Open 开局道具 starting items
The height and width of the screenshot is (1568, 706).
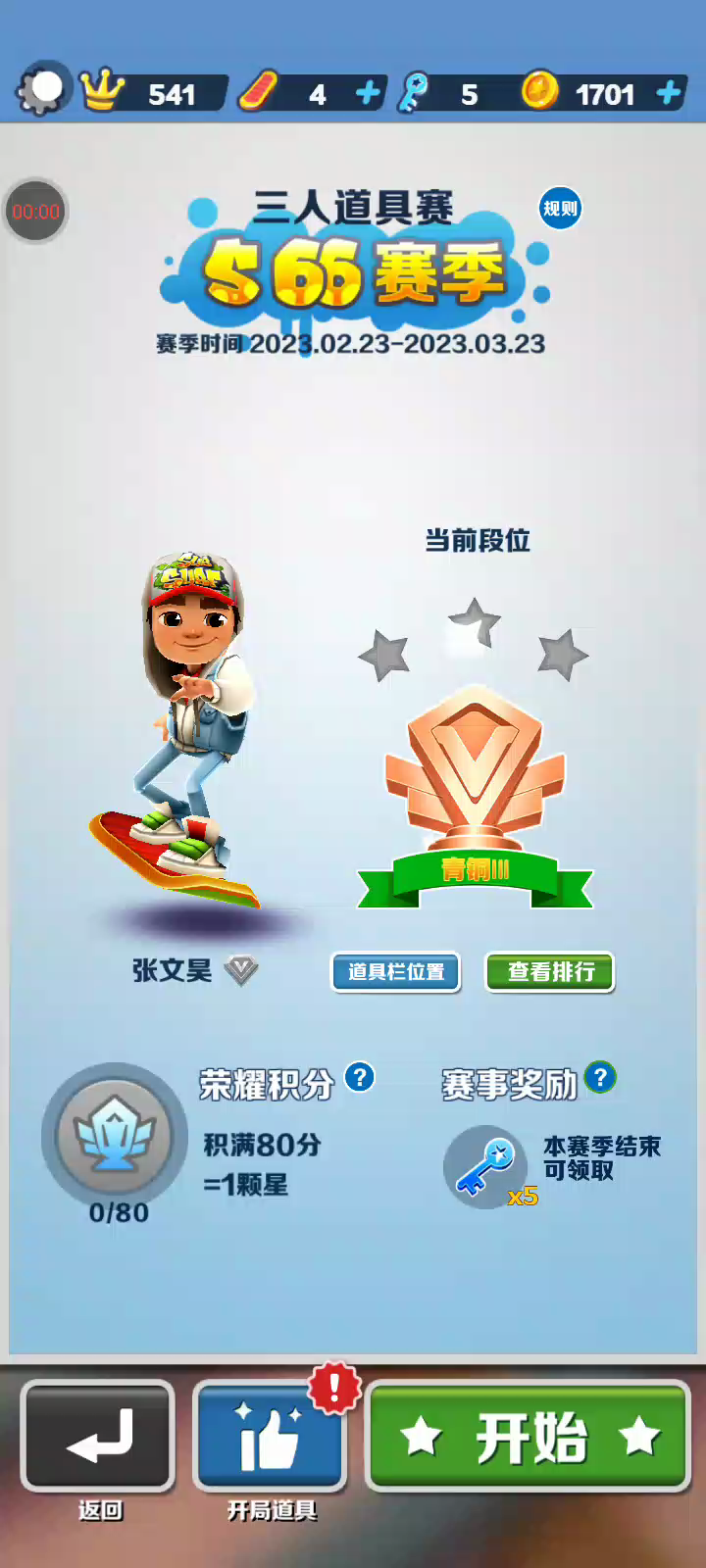coord(271,1437)
